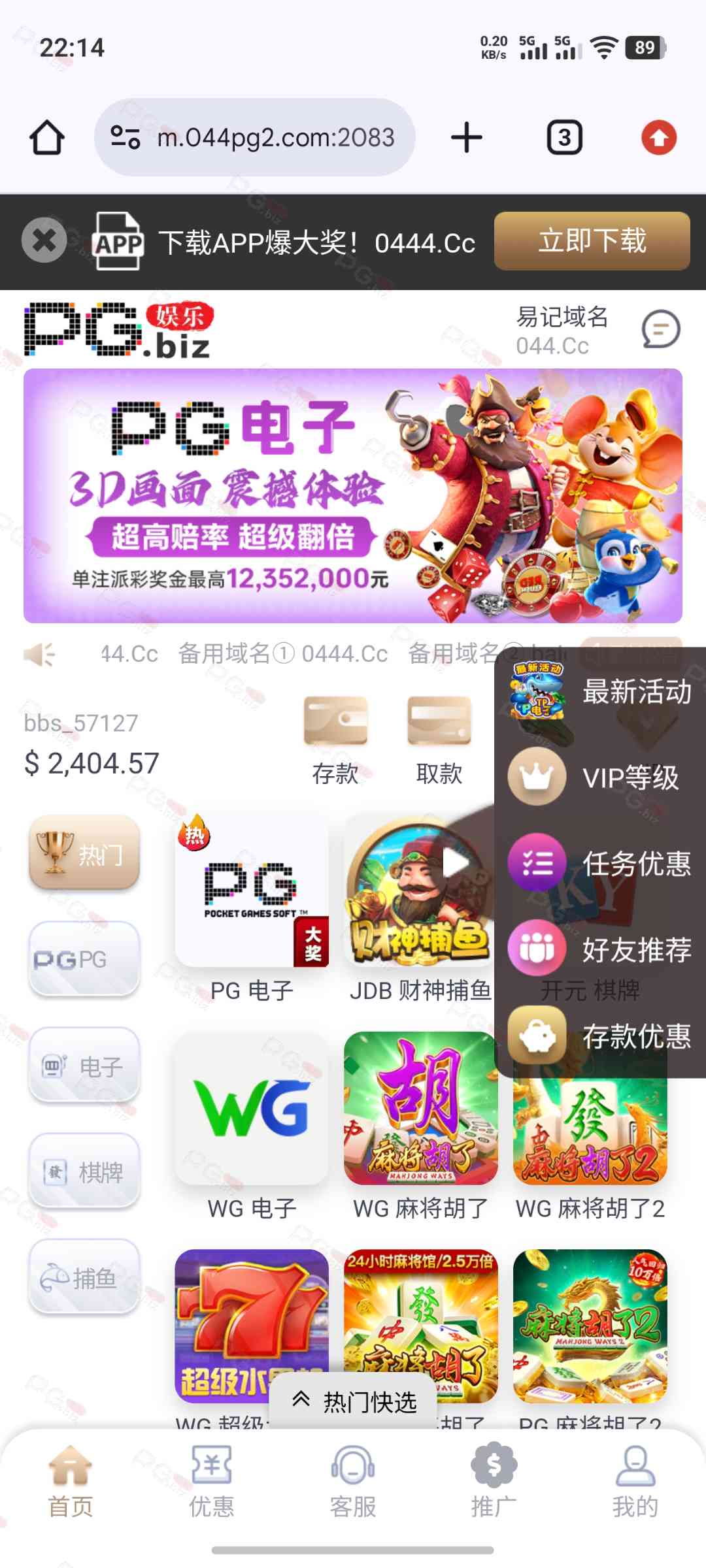Open 好友推荐 in the side menu
This screenshot has height=1568, width=706.
click(x=601, y=949)
